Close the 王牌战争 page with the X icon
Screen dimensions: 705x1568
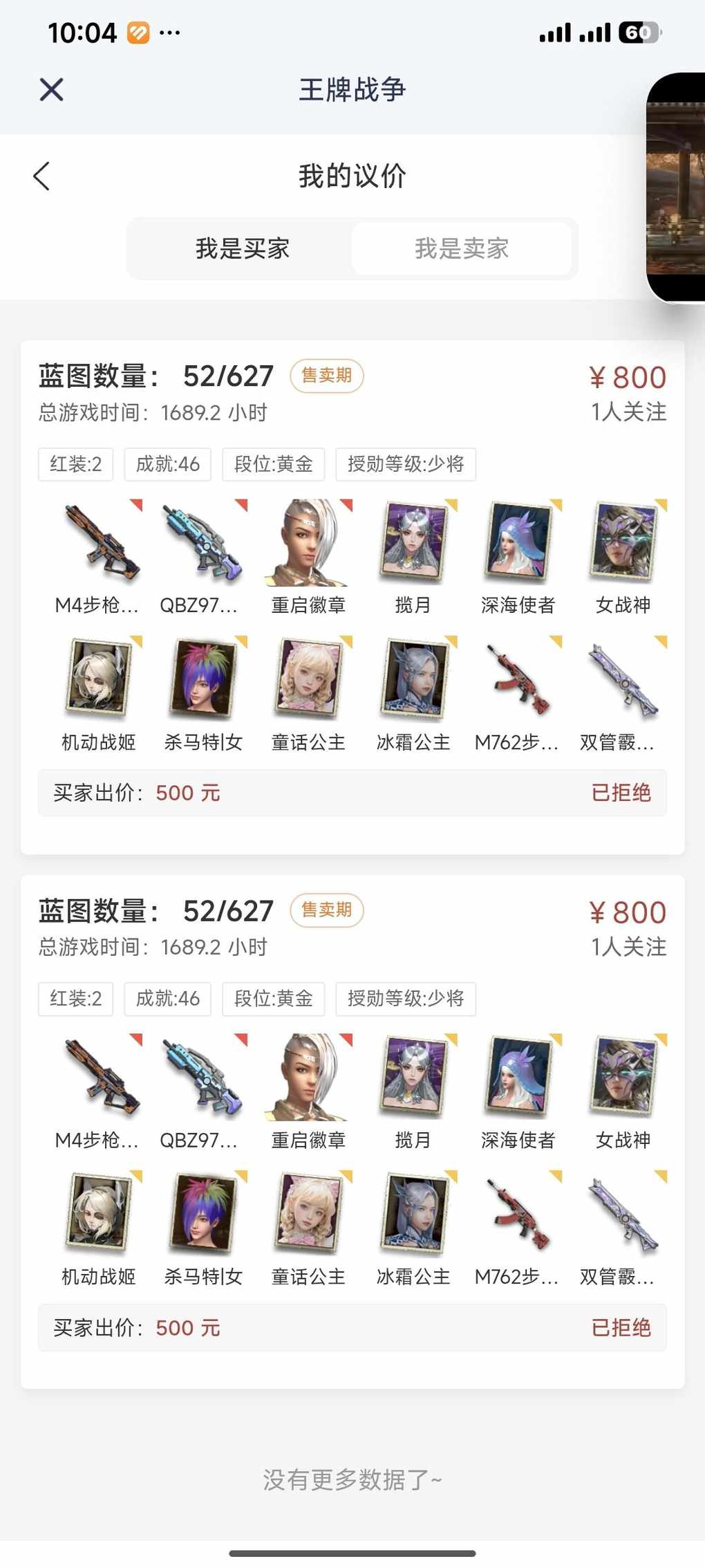51,89
